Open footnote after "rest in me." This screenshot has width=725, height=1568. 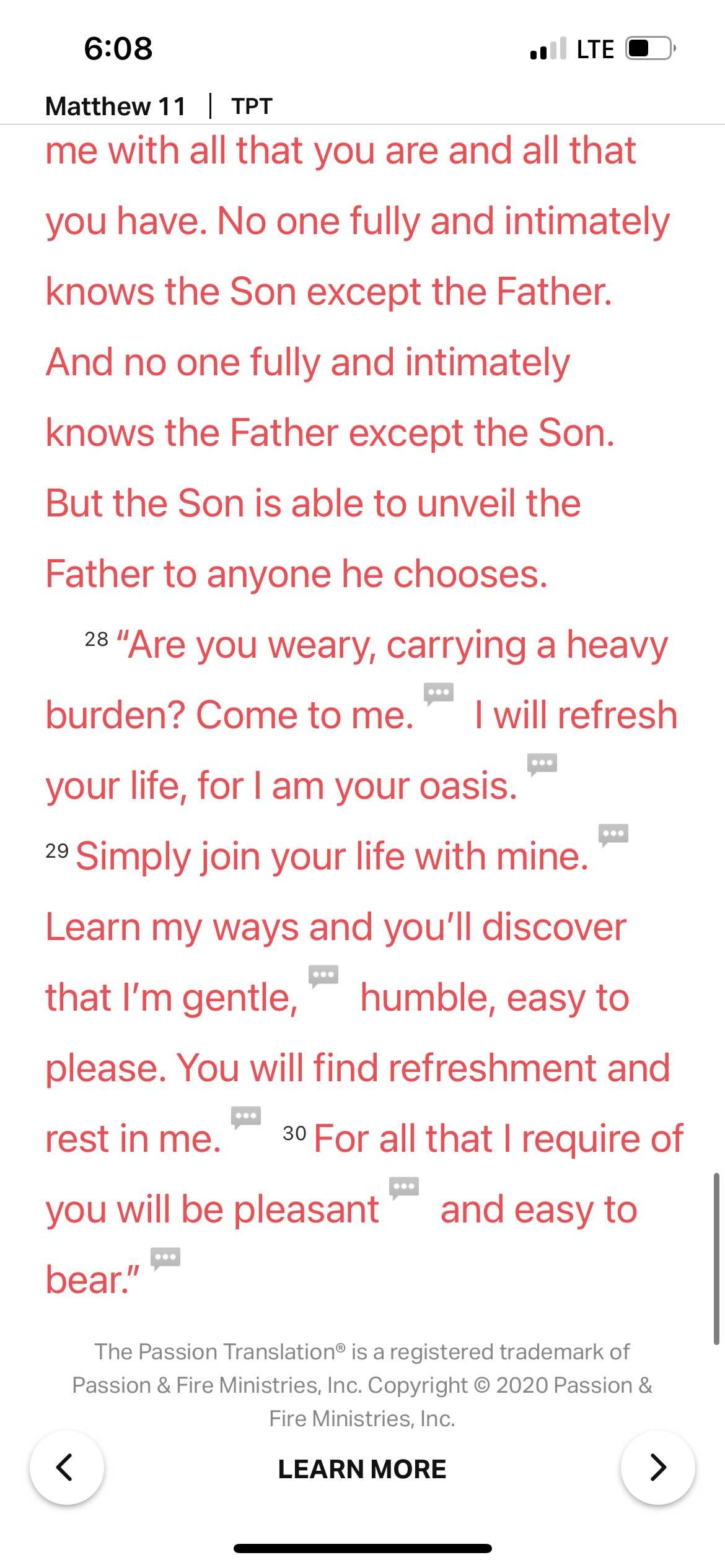pyautogui.click(x=246, y=1117)
